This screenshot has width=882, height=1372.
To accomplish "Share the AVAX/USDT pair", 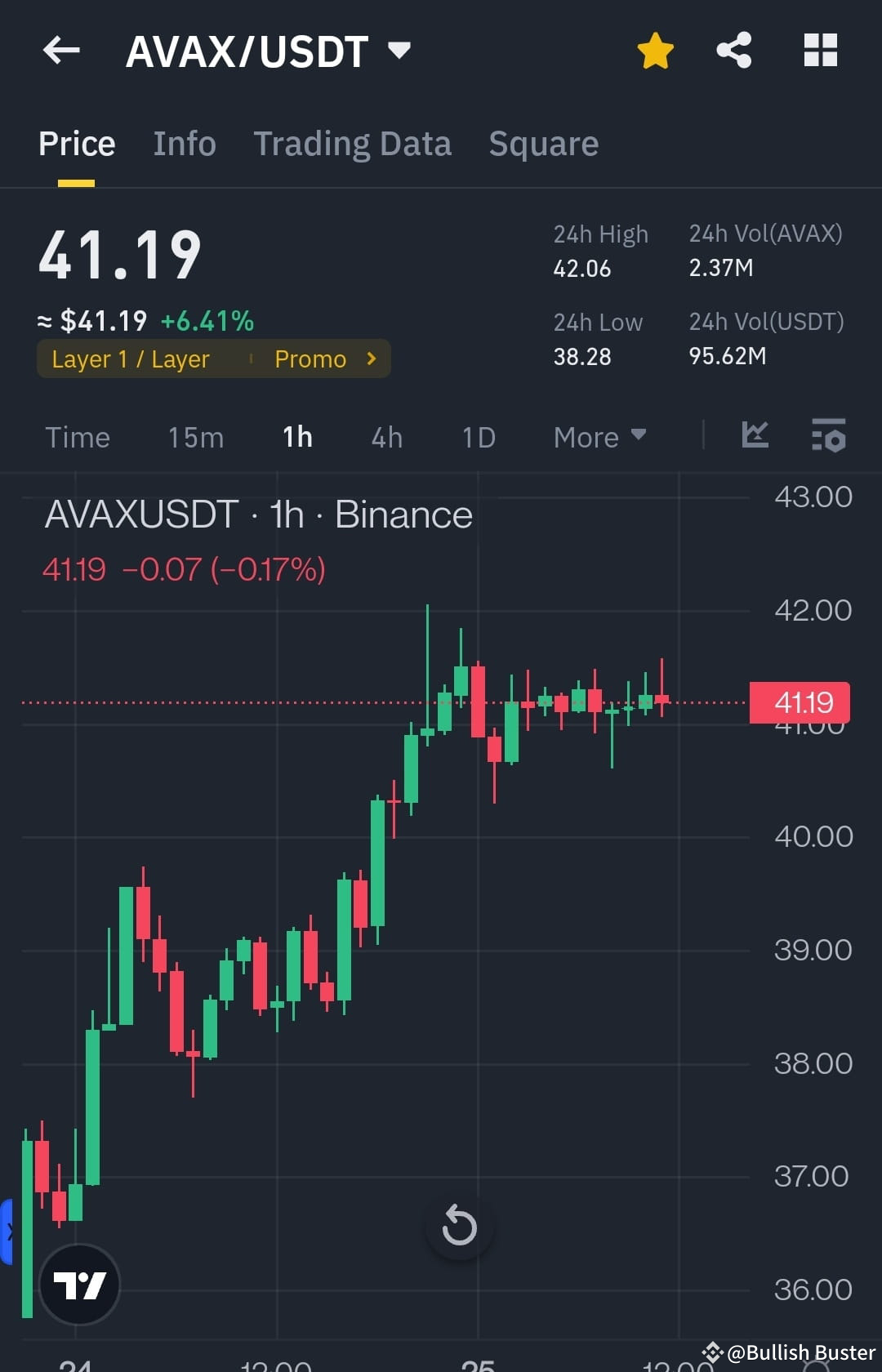I will coord(734,51).
